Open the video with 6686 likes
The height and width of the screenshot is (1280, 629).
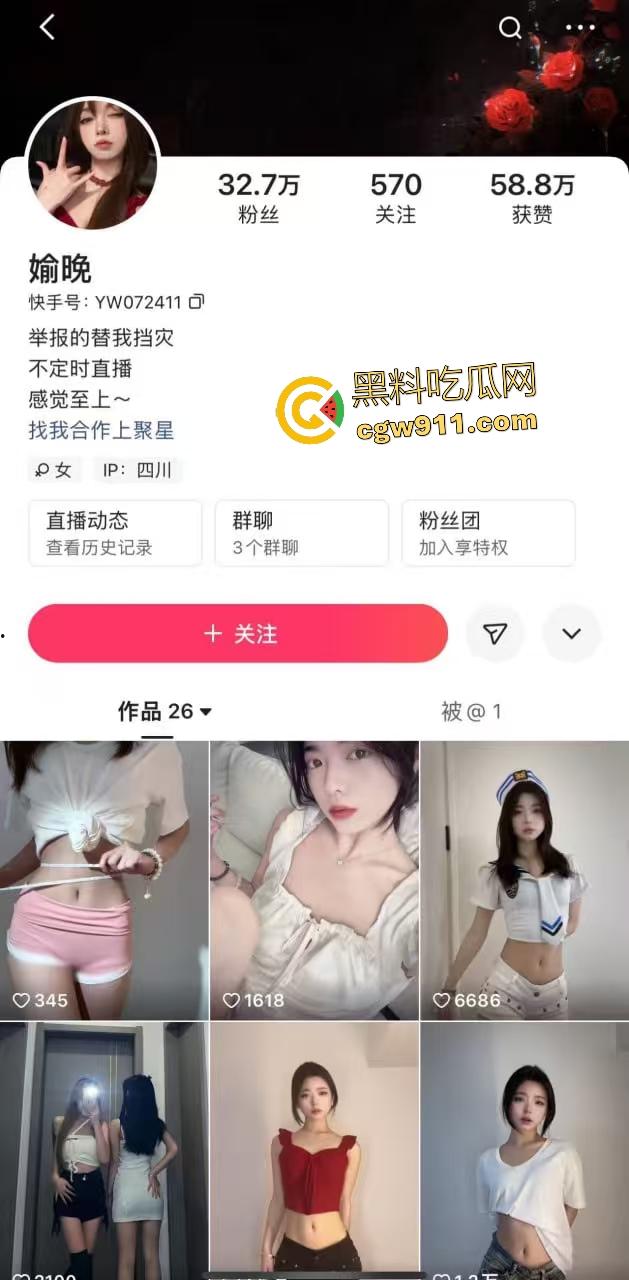point(524,880)
